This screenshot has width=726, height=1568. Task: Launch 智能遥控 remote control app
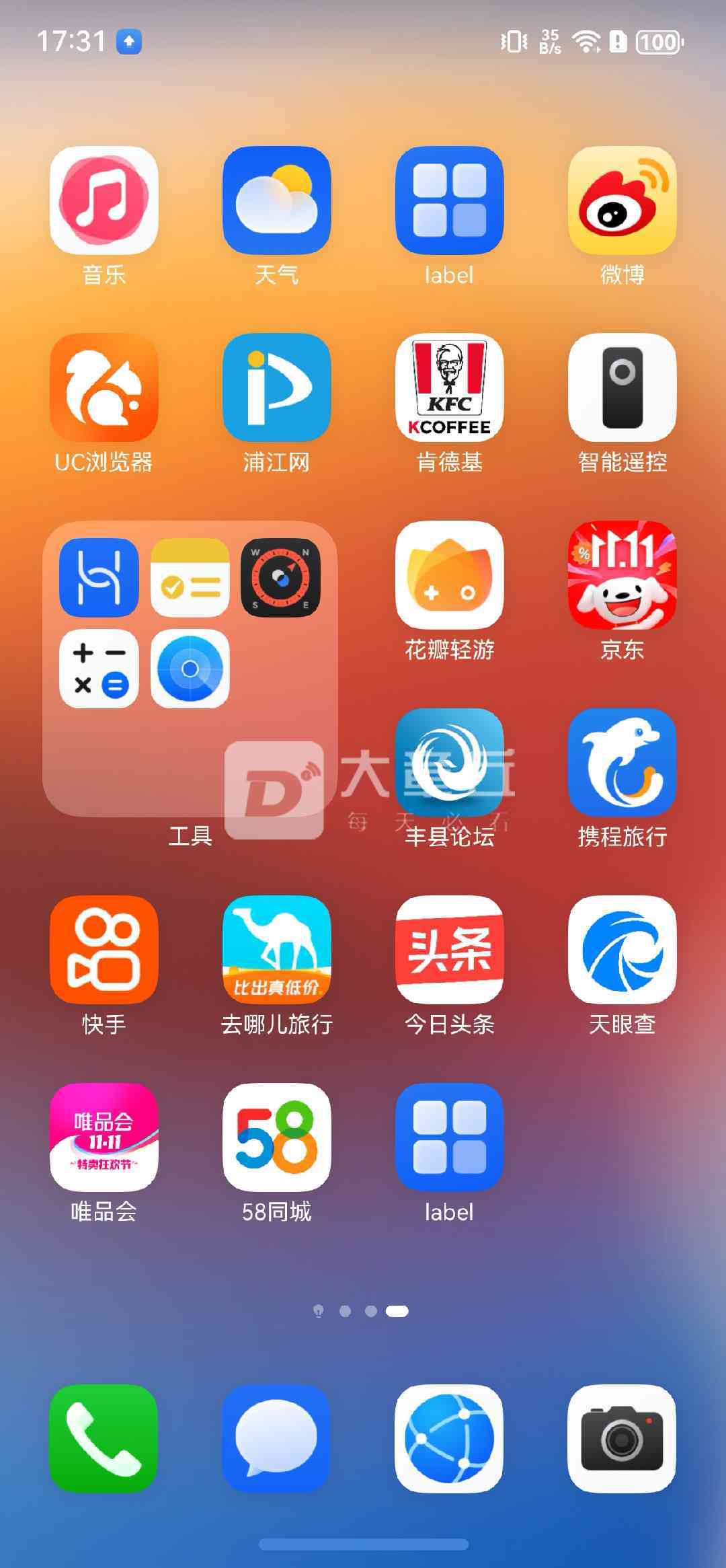point(622,387)
